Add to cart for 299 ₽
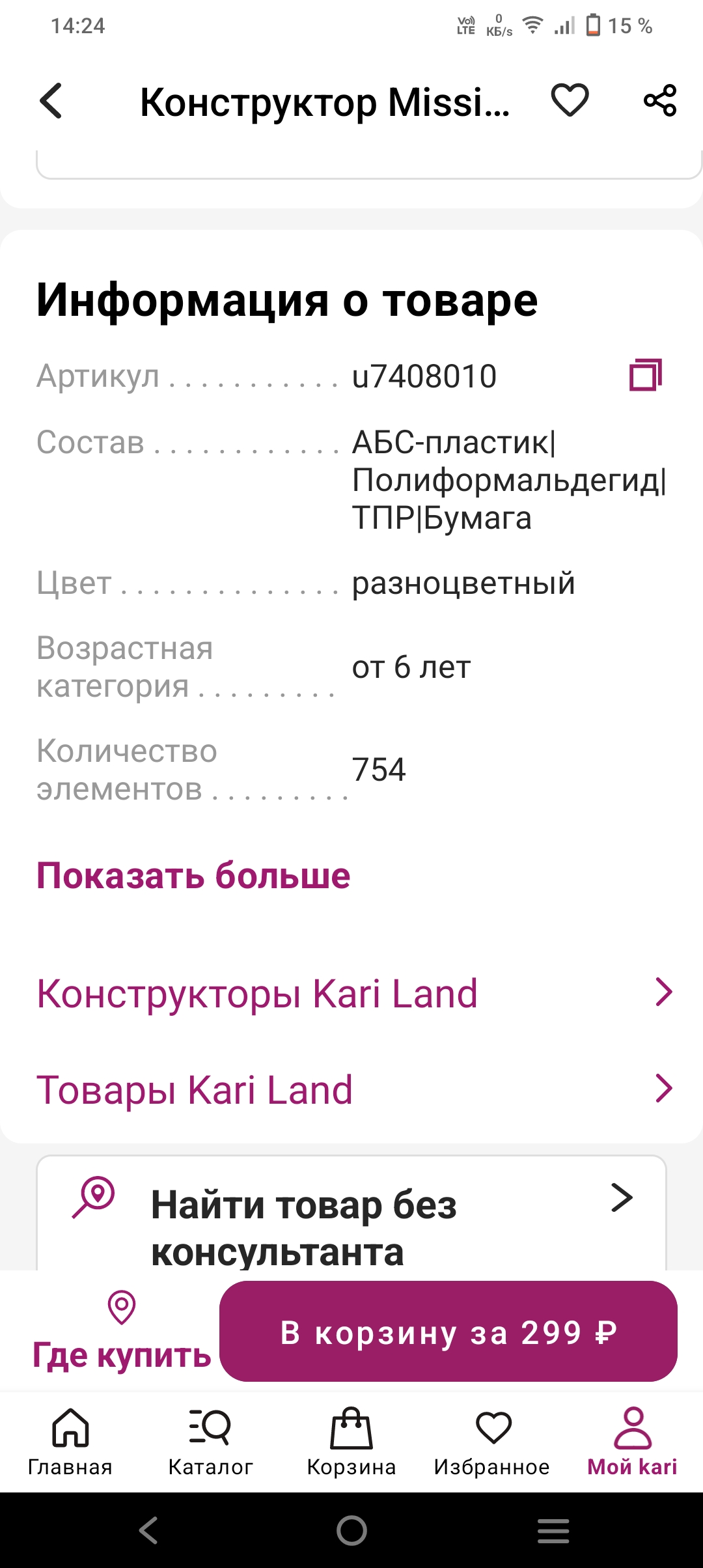The image size is (703, 1568). (448, 1332)
